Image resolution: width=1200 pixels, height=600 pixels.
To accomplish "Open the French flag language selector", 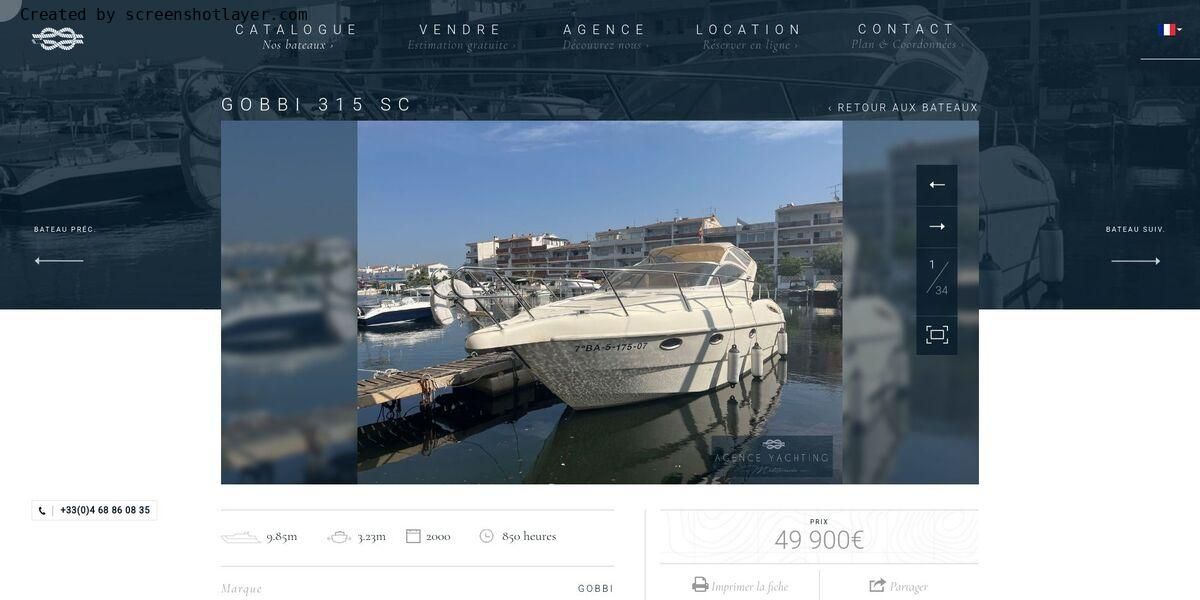I will point(1169,30).
